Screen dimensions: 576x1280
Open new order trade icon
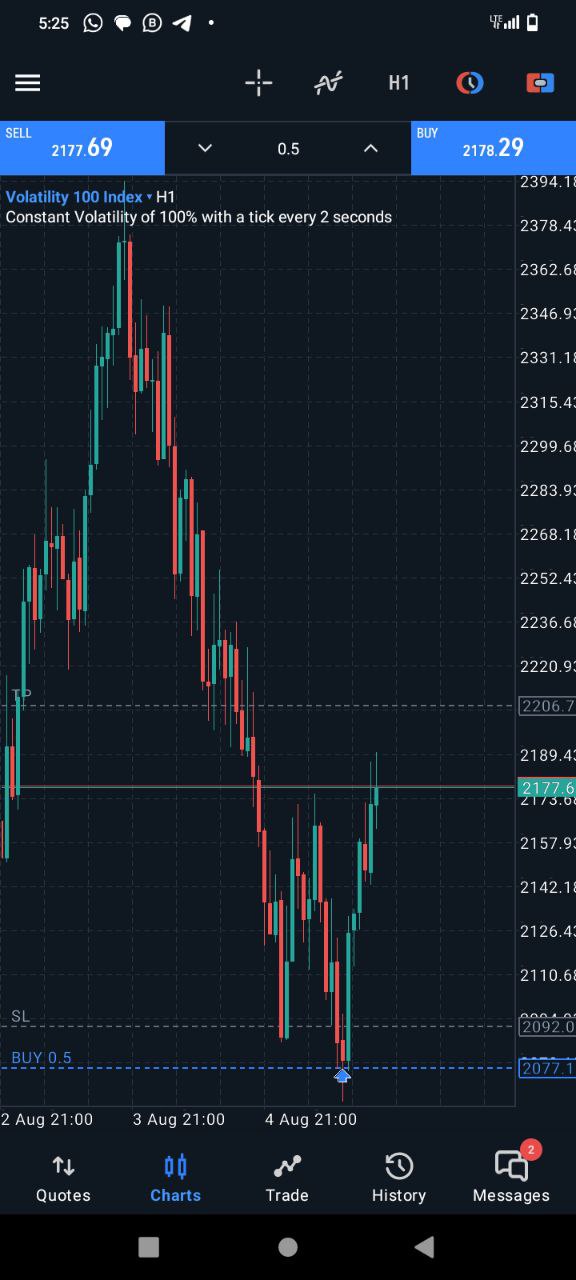point(540,83)
